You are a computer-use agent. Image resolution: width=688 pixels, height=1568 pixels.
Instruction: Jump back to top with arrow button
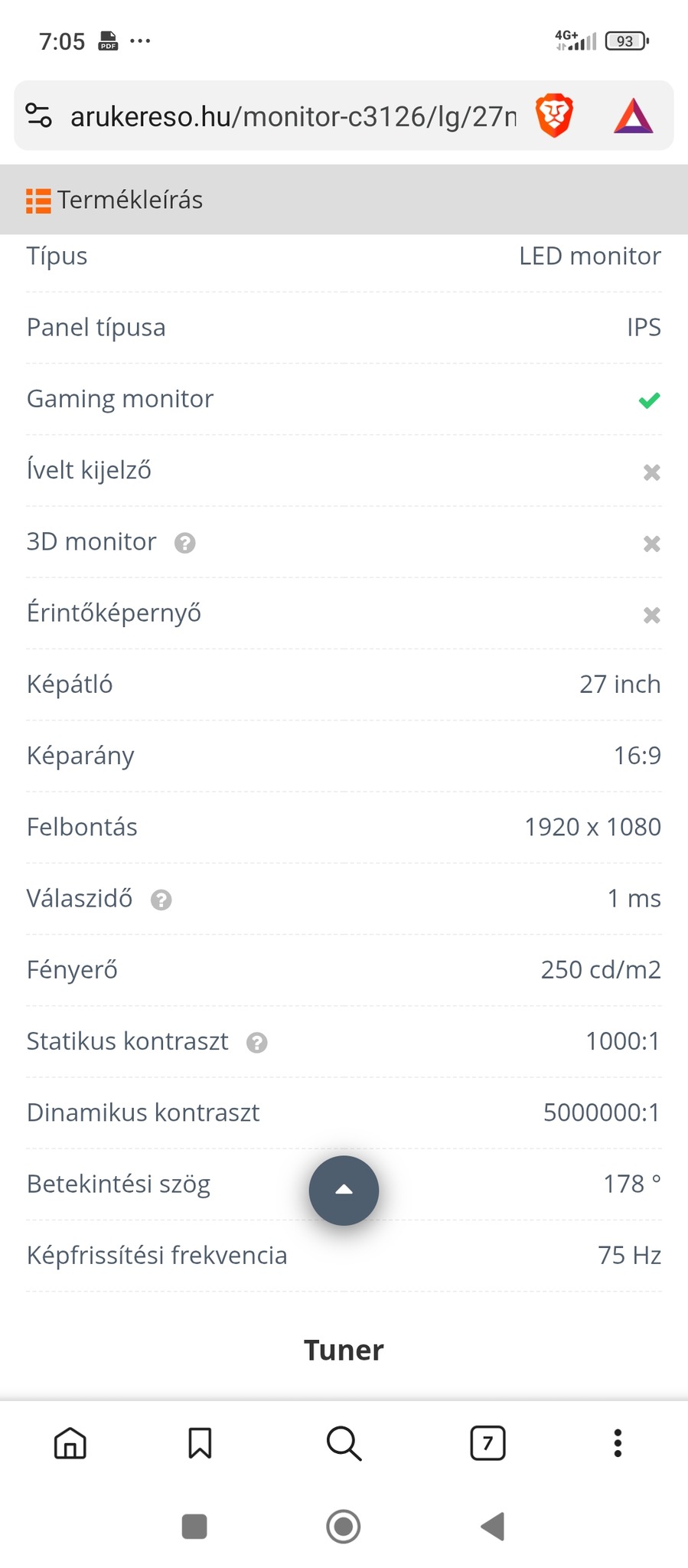[x=344, y=1191]
